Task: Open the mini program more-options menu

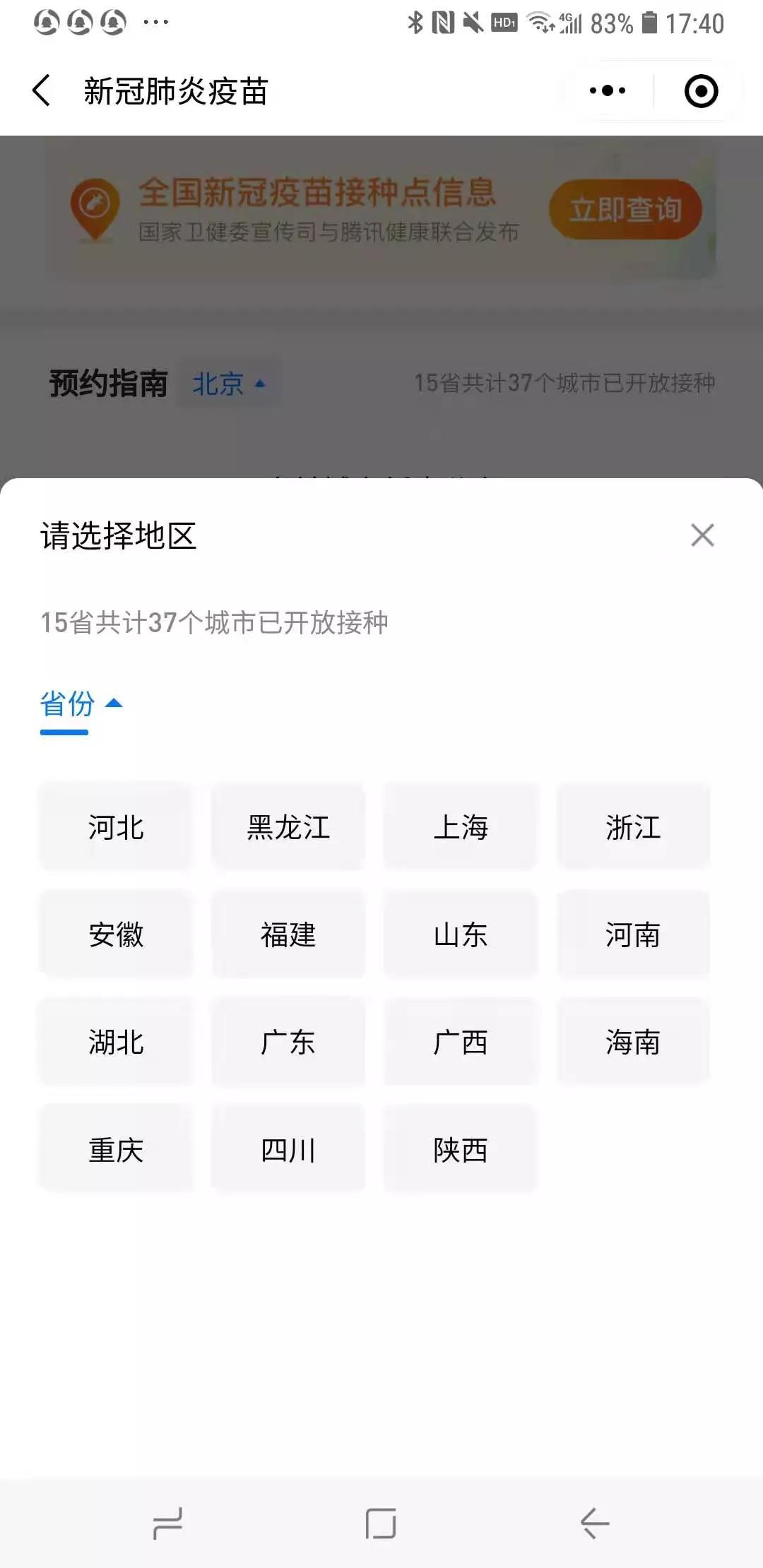Action: point(608,90)
